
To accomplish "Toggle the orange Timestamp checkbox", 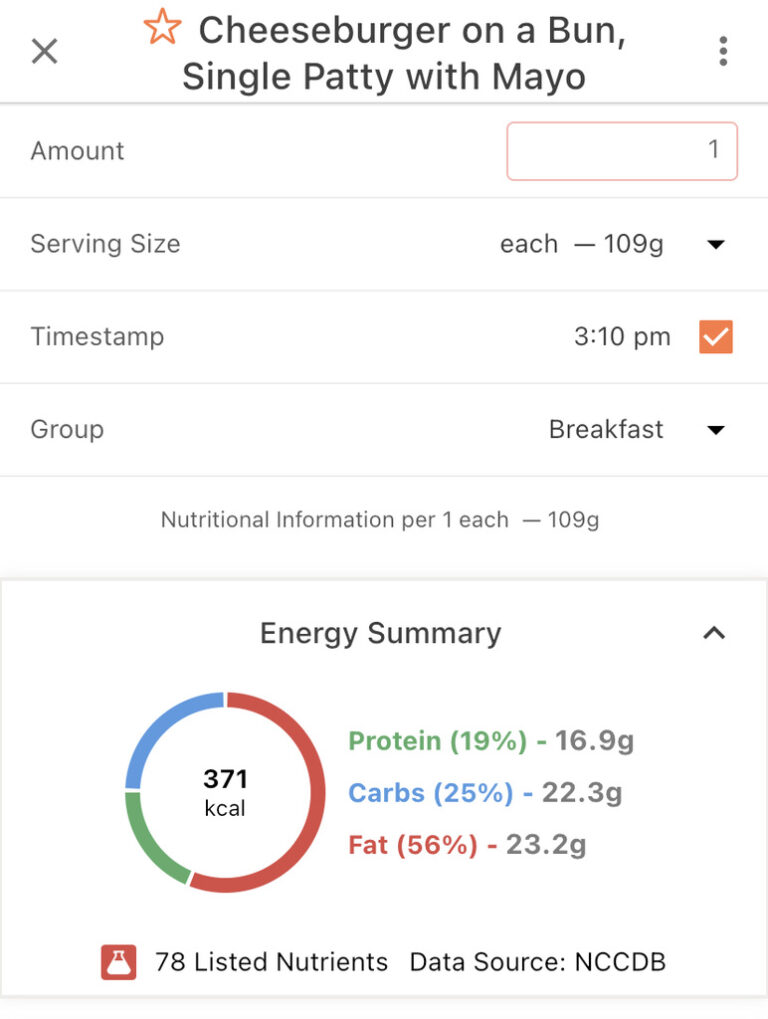I will 716,337.
